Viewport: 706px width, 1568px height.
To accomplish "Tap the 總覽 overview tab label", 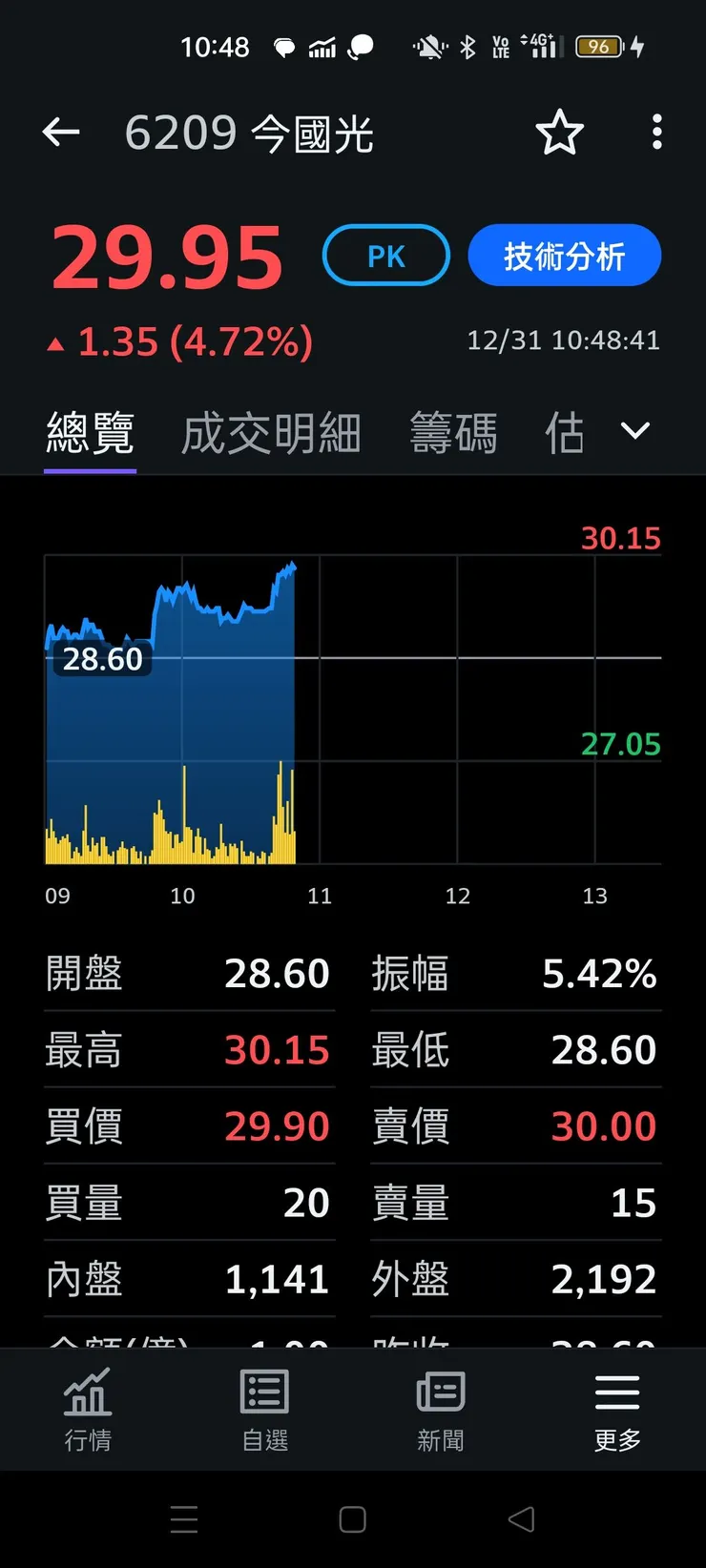I will [90, 432].
